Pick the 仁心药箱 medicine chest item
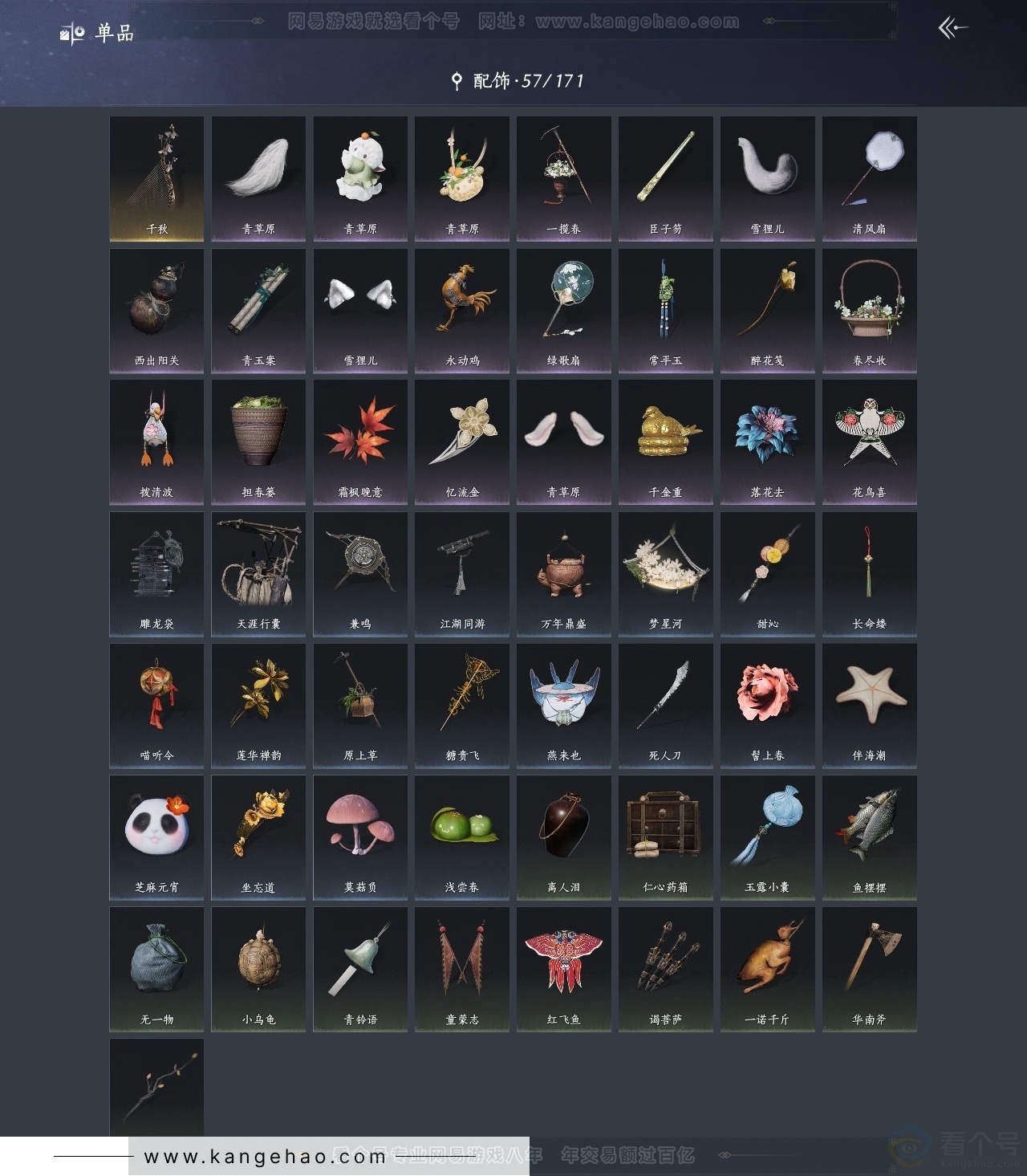The image size is (1027, 1176). point(665,836)
